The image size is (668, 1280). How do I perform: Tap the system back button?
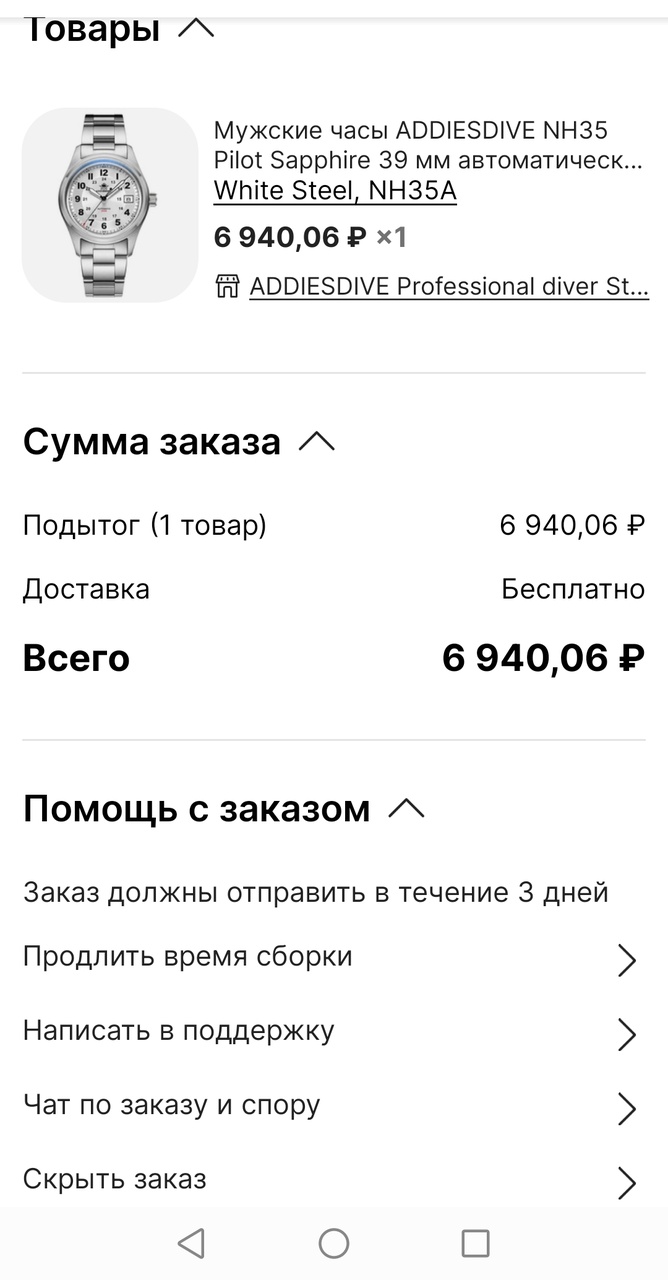pyautogui.click(x=191, y=1243)
